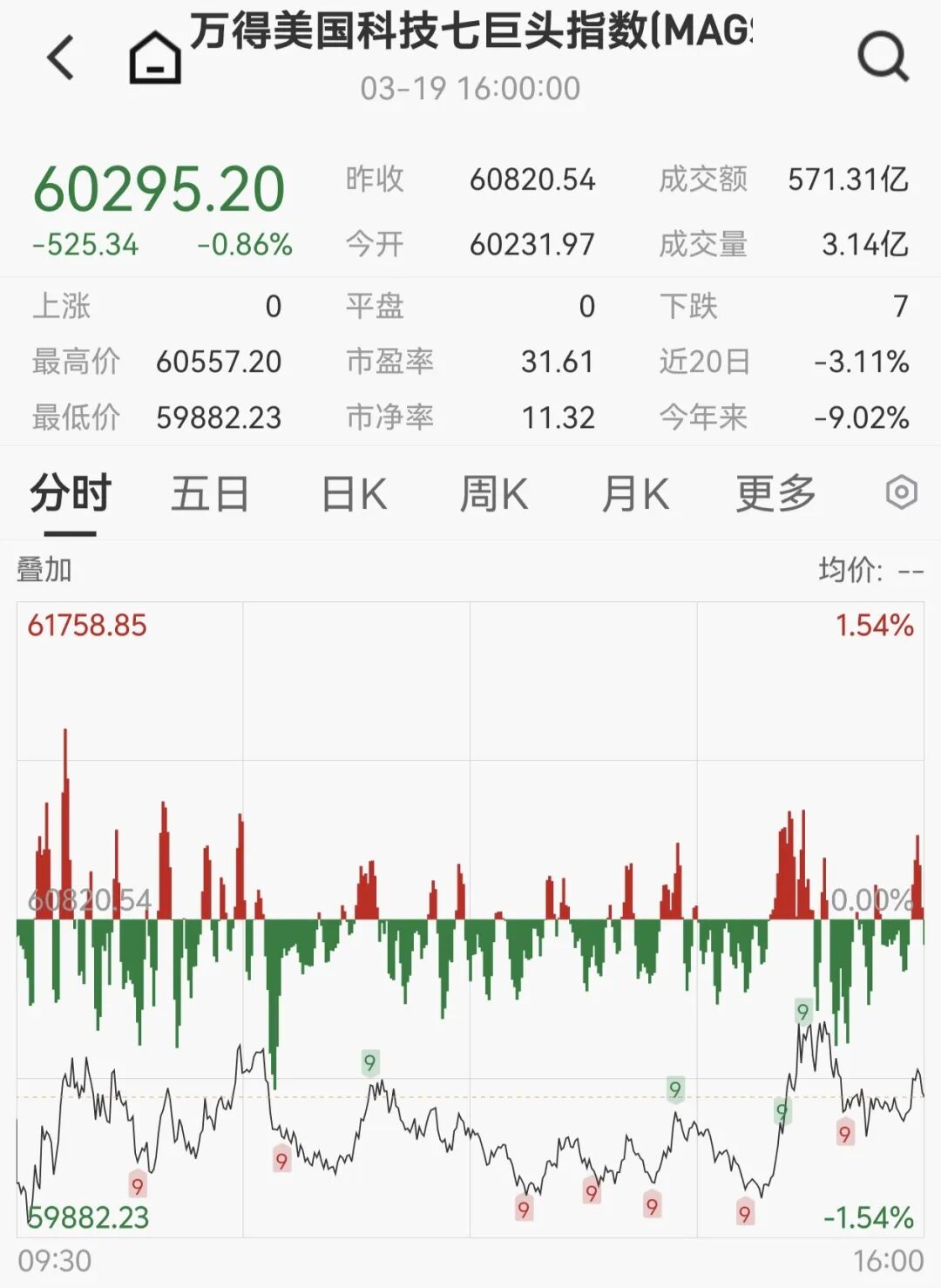The height and width of the screenshot is (1288, 941).
Task: Open 周K weekly chart selector
Action: 494,492
